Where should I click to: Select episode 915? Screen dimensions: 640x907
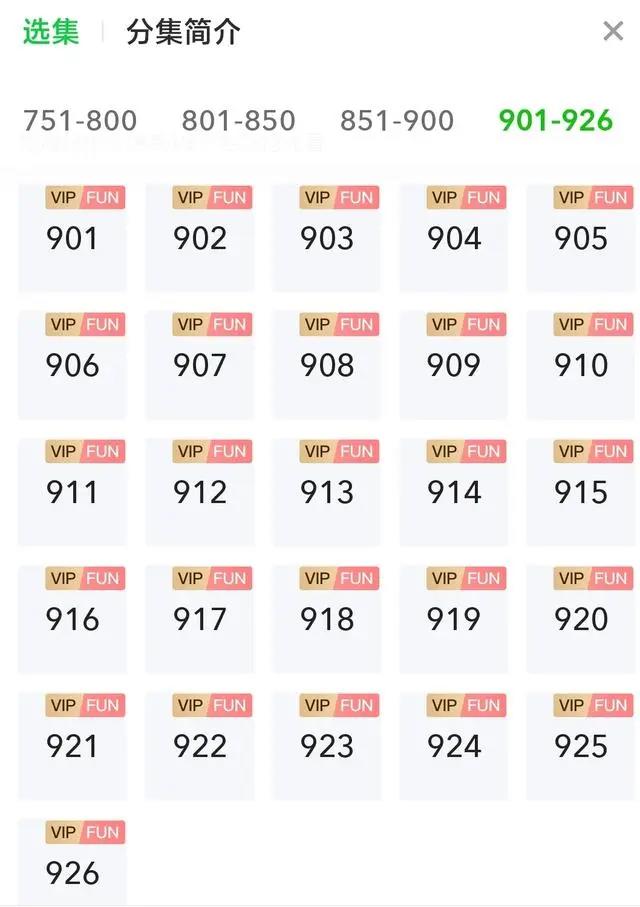click(582, 491)
